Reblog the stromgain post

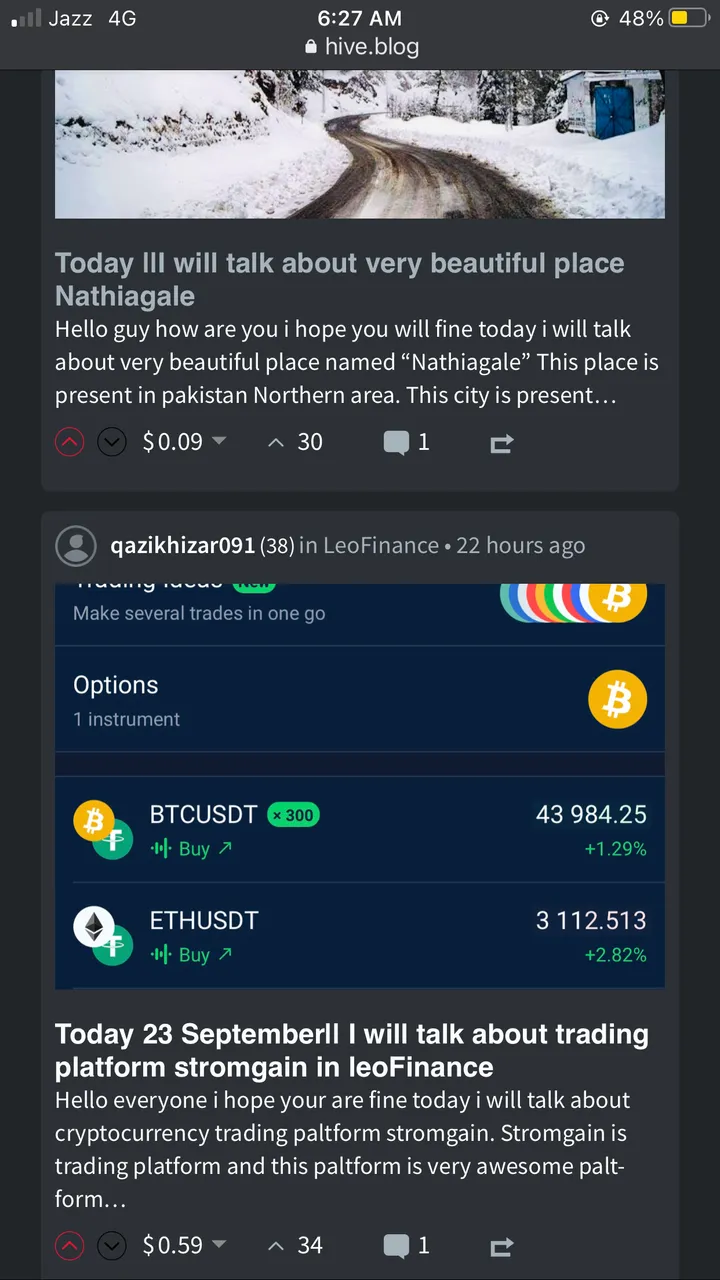point(501,1247)
